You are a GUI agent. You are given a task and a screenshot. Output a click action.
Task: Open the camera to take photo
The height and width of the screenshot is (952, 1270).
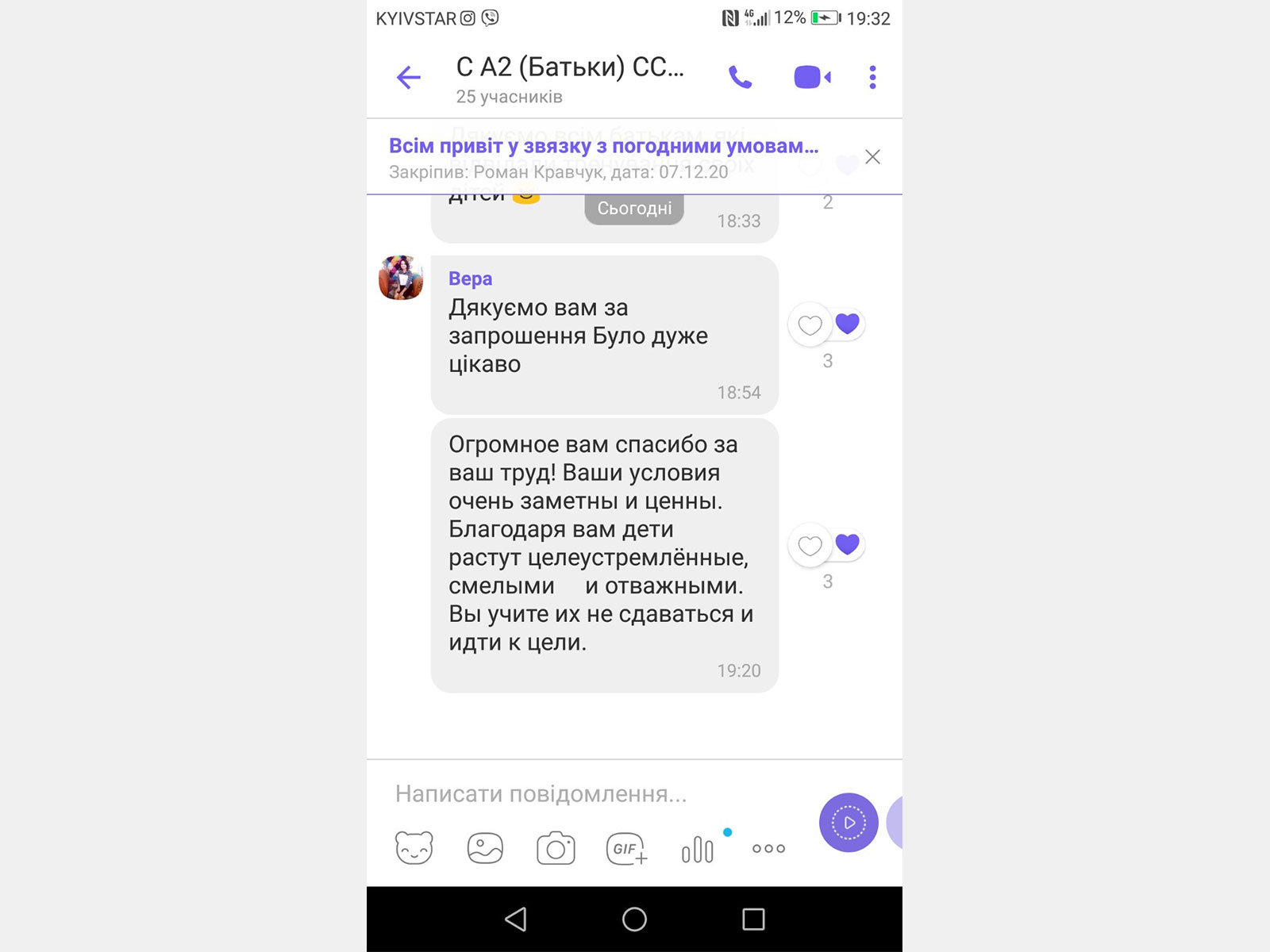[x=556, y=849]
